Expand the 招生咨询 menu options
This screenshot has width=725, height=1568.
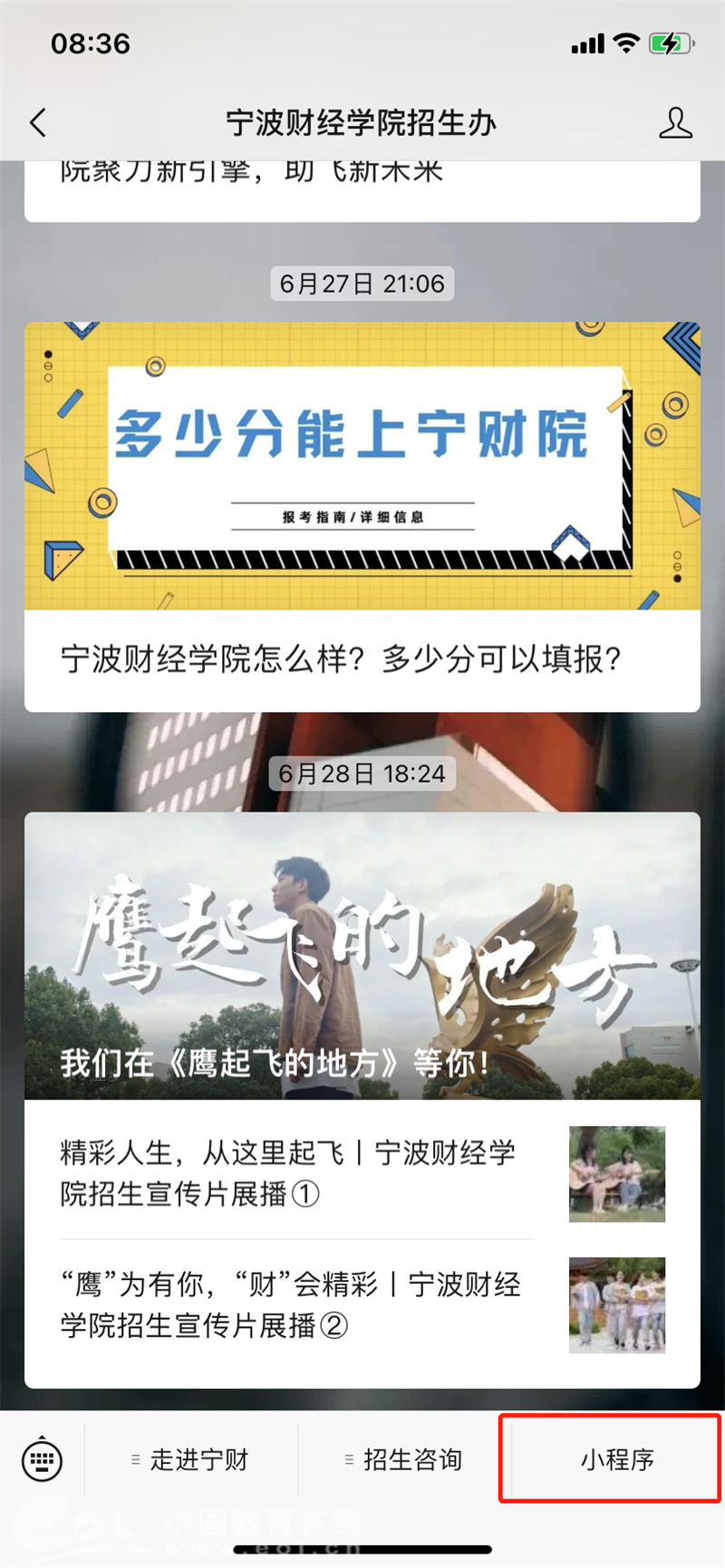point(410,1459)
